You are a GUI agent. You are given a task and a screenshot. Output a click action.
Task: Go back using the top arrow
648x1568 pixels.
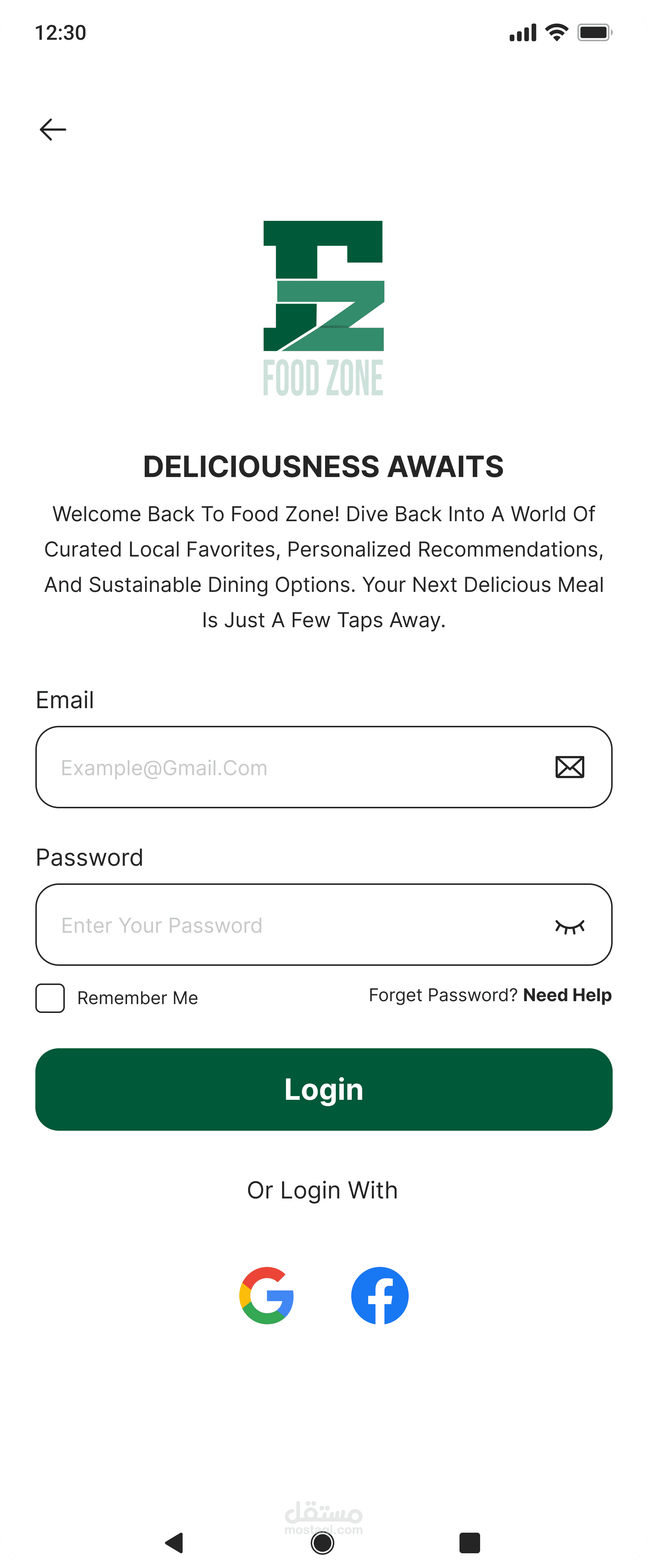53,130
